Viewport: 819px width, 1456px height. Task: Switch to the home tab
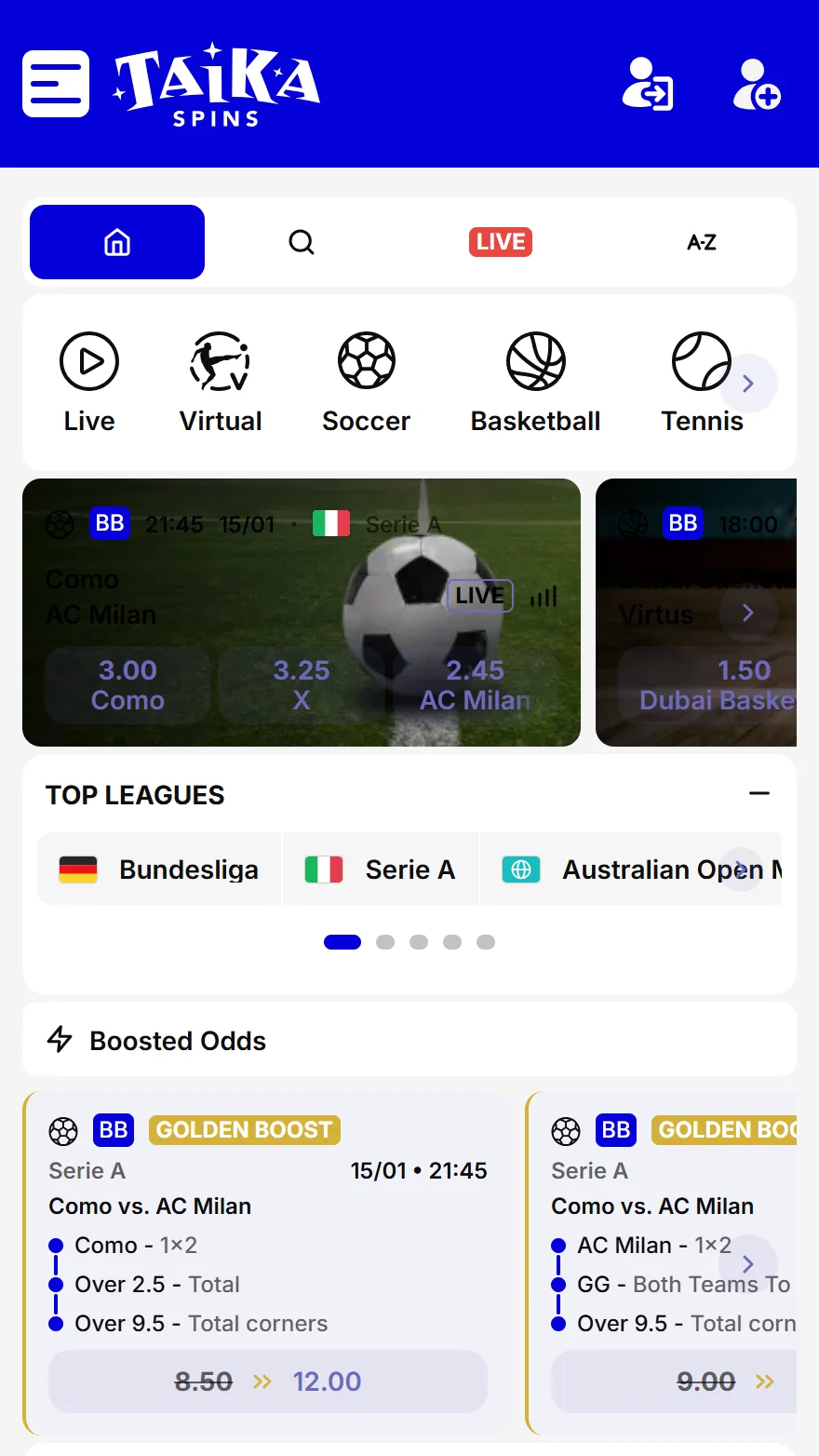117,242
